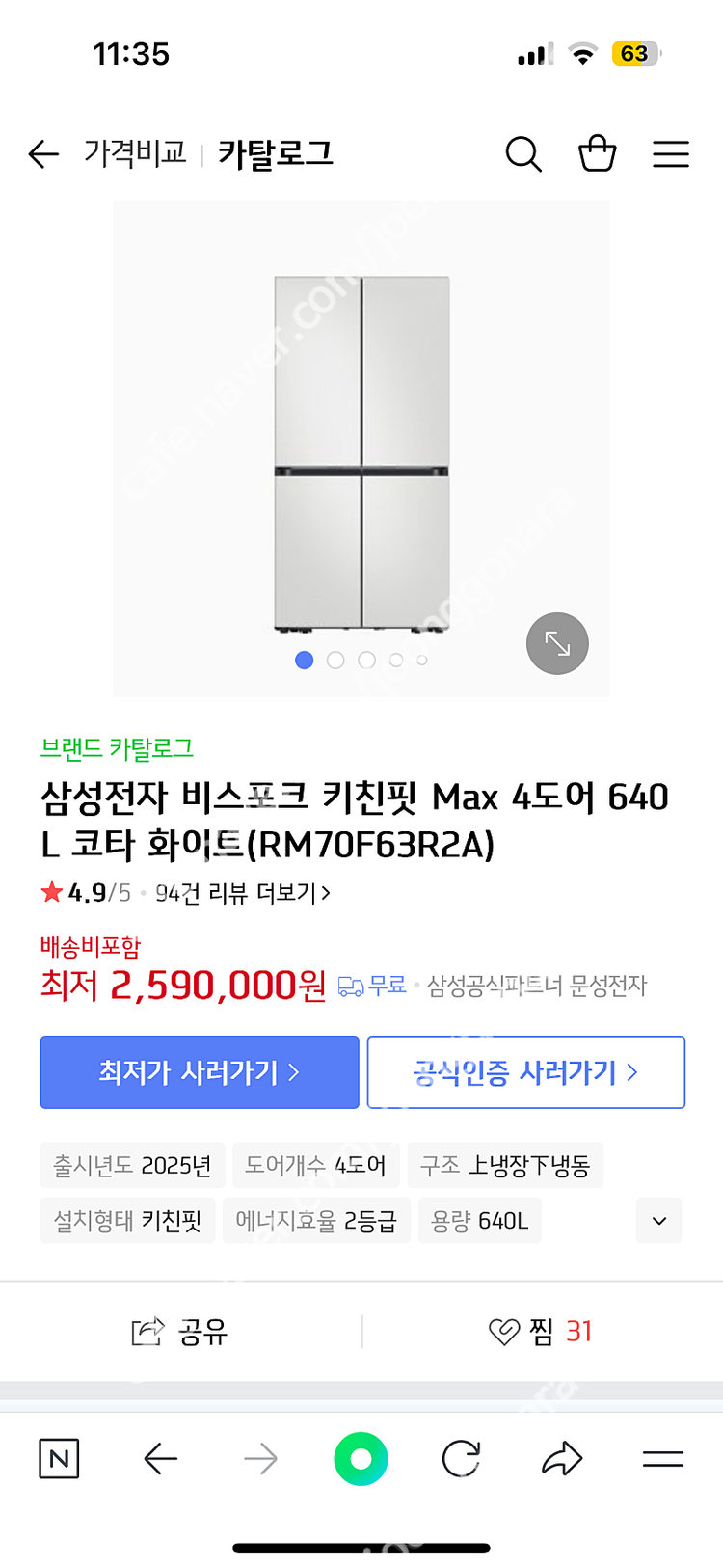Reload the page
The width and height of the screenshot is (723, 1568).
[x=461, y=1459]
